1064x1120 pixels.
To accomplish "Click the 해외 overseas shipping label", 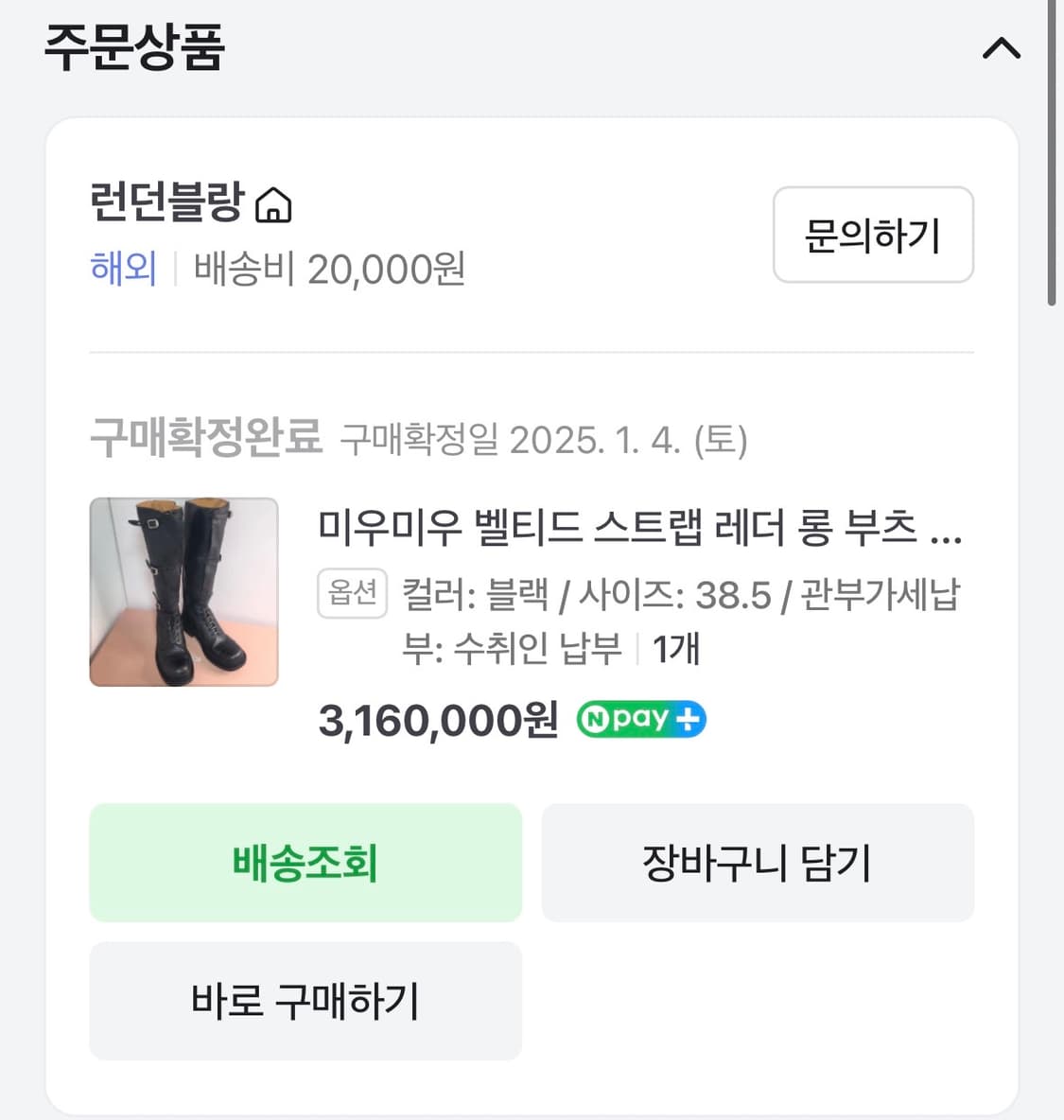I will coord(124,270).
